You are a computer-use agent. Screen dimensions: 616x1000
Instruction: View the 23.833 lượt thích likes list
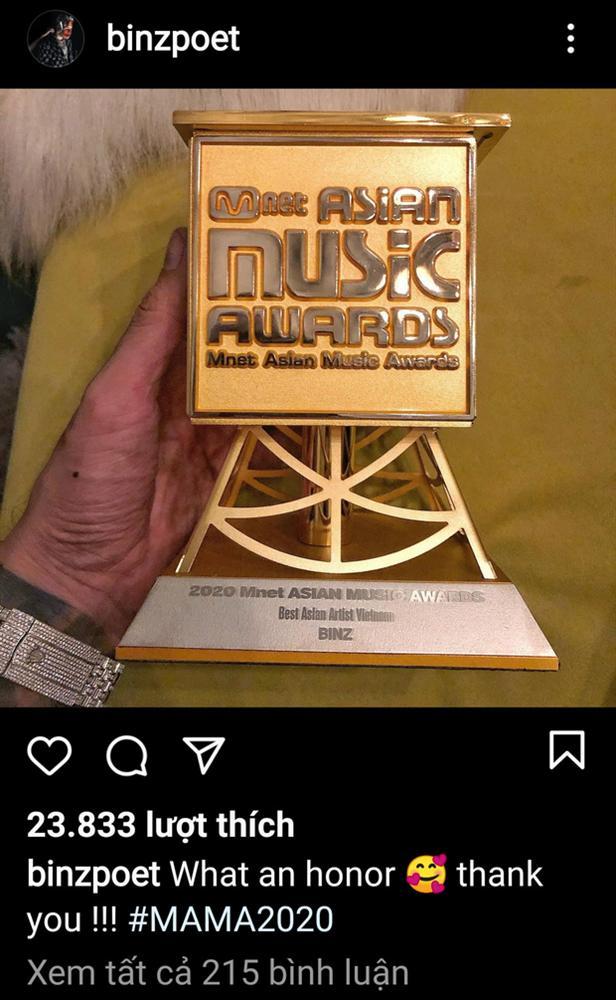(160, 825)
